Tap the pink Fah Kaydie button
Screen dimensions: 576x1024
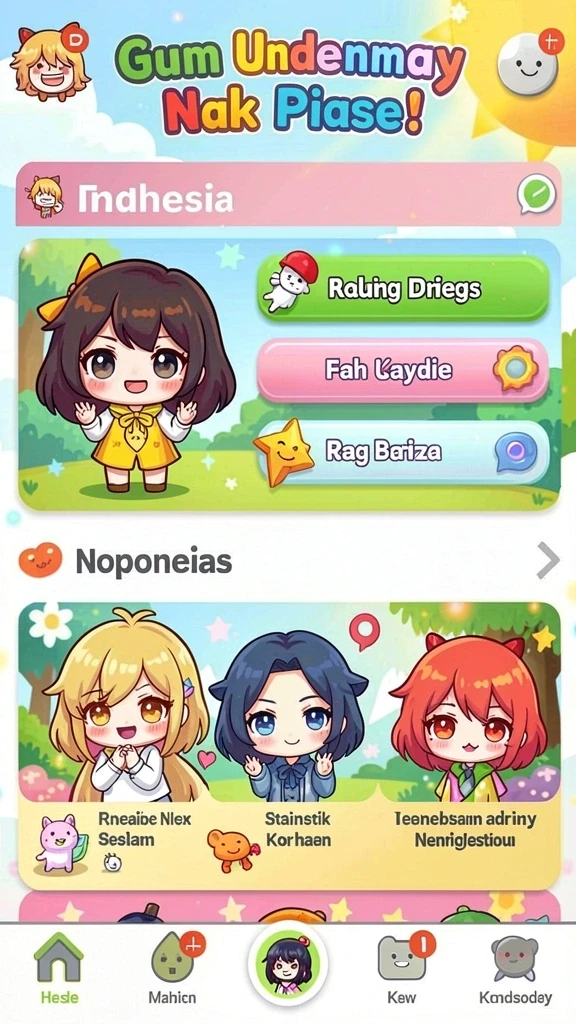[x=404, y=370]
